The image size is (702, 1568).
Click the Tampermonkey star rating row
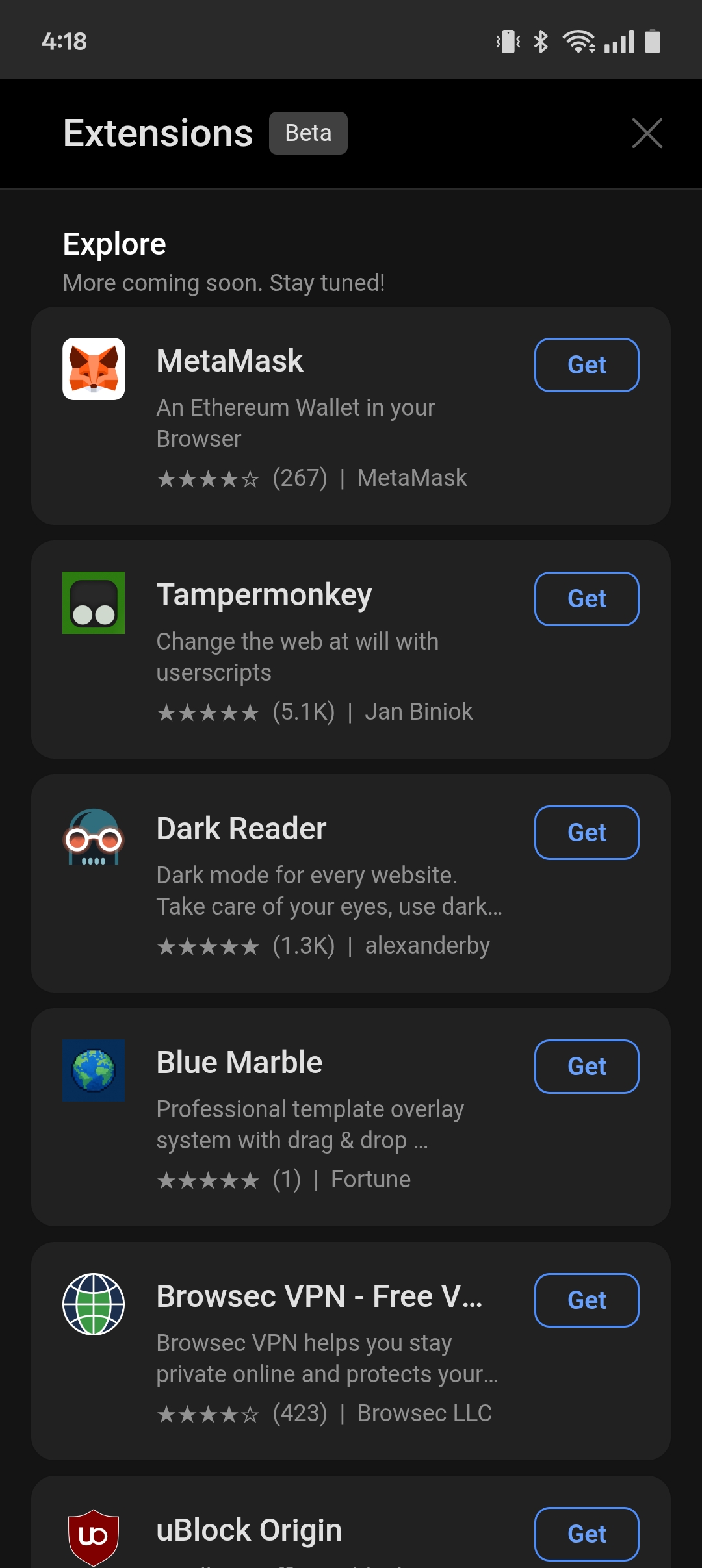pos(208,711)
